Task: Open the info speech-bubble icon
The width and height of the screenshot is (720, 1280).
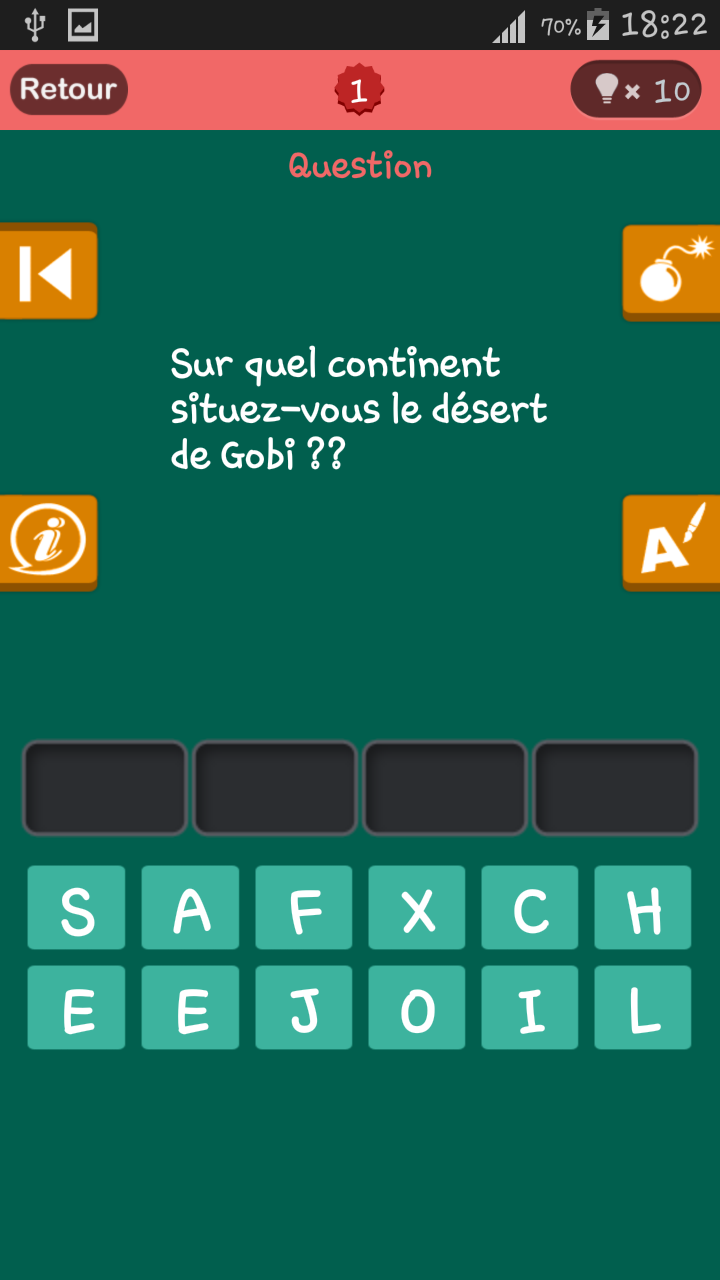Action: 47,542
